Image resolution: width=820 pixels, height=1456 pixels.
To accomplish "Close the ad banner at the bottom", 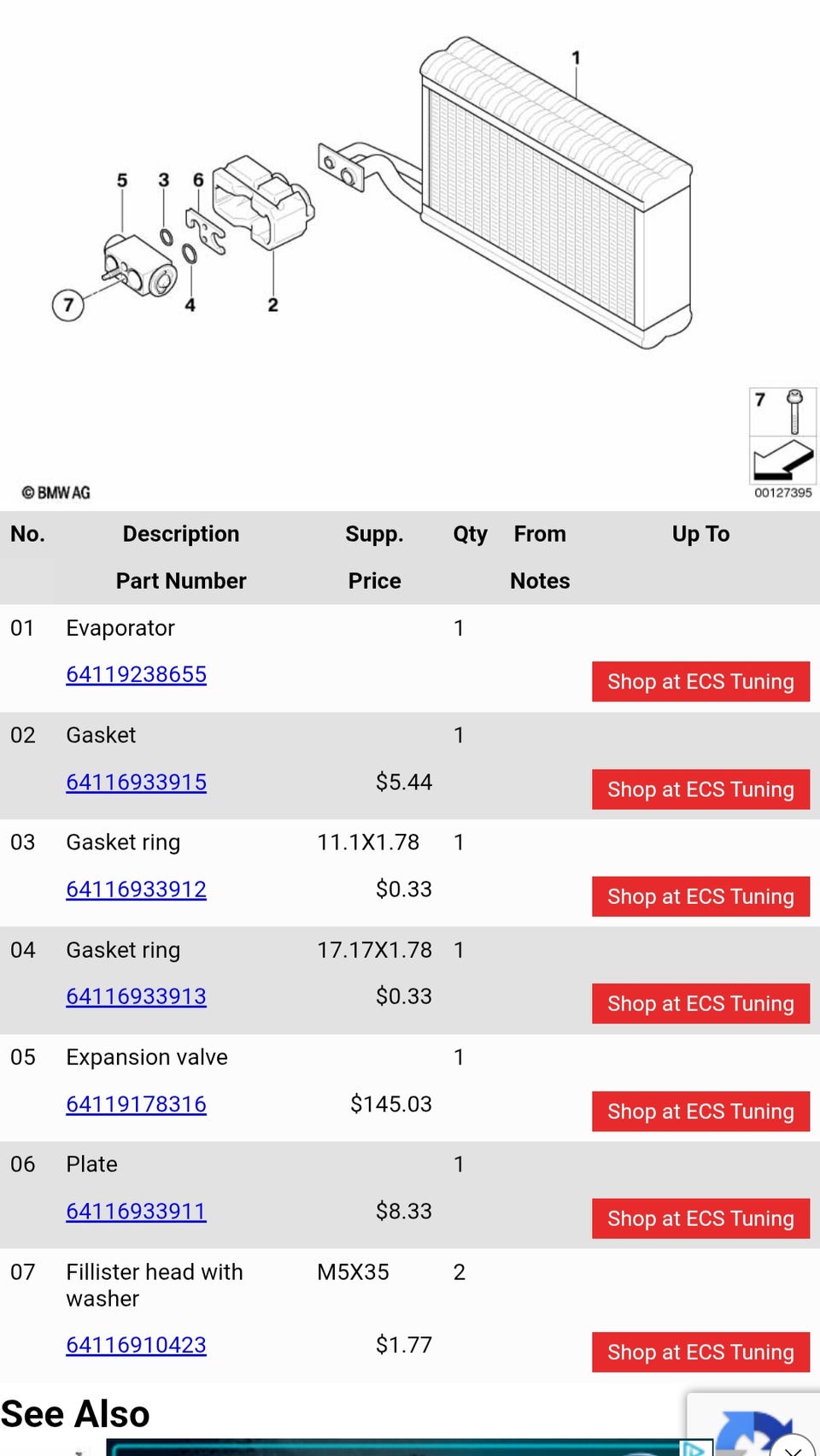I will pos(793,1447).
